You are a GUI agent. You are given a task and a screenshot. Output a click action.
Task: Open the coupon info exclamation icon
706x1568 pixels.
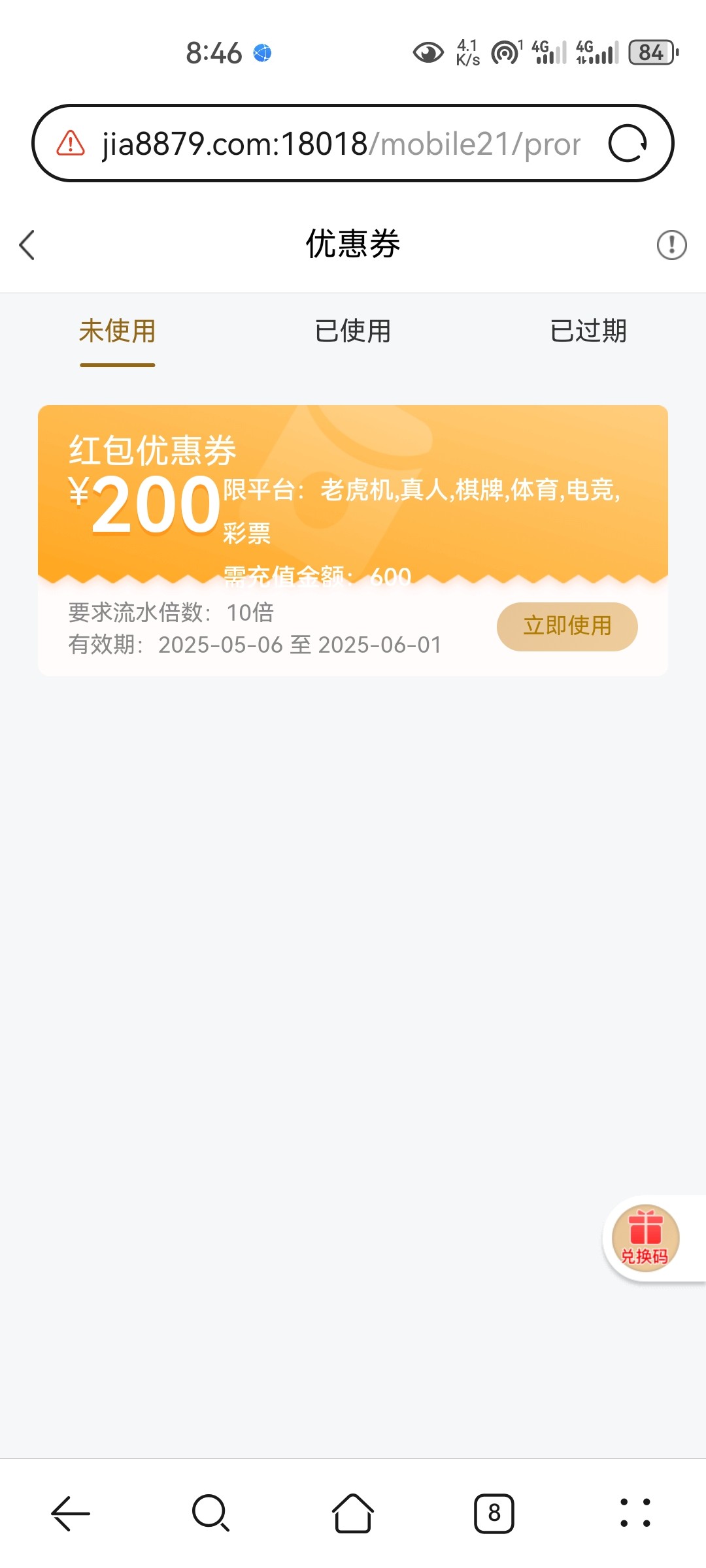[x=671, y=245]
